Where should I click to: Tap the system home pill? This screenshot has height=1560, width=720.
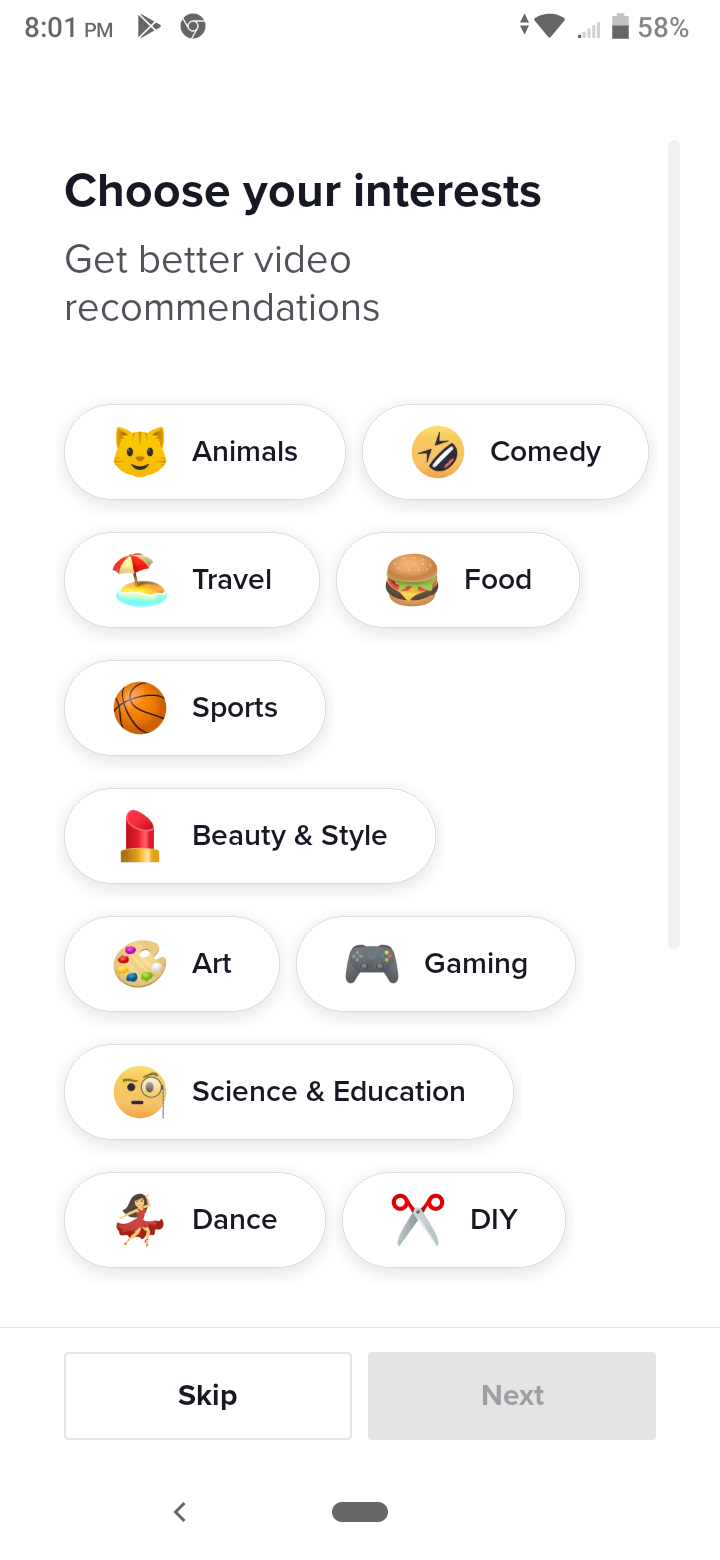coord(360,1512)
